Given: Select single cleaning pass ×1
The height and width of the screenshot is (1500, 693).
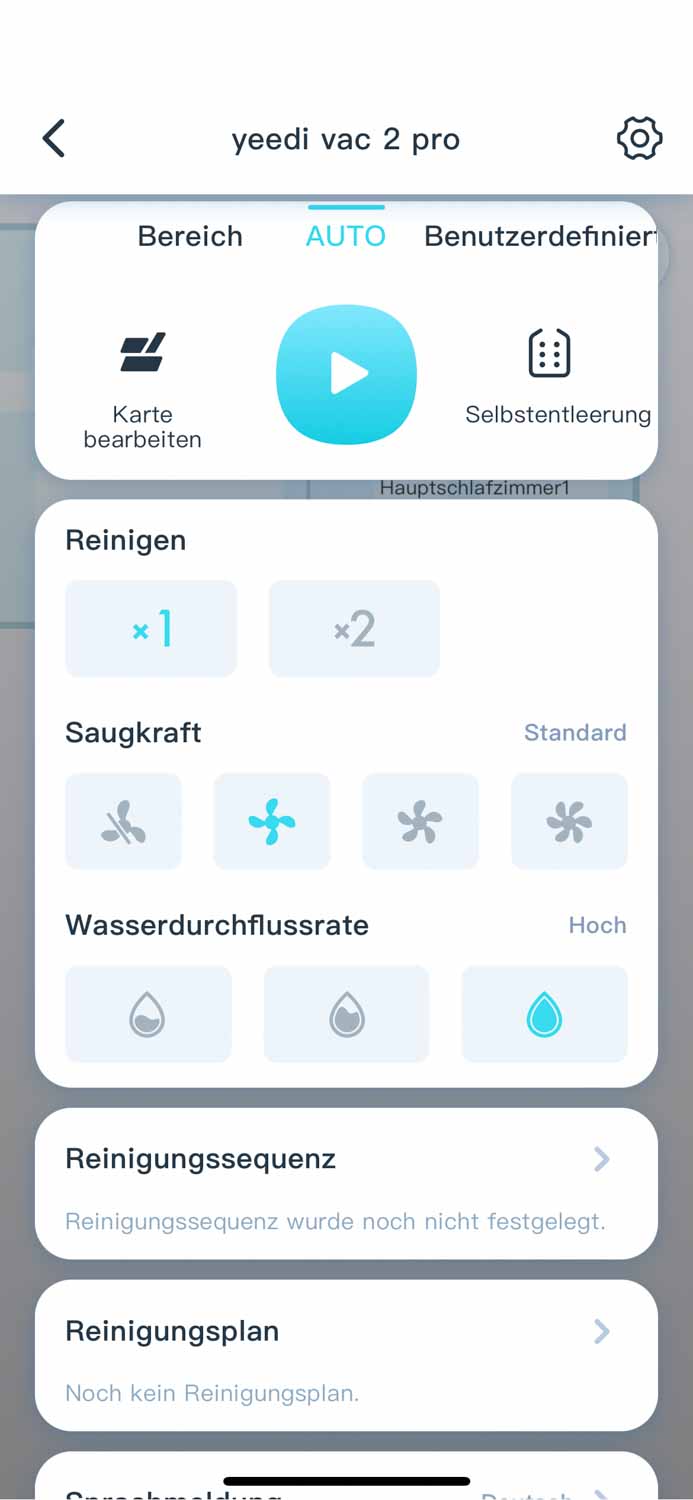Looking at the screenshot, I should [151, 629].
